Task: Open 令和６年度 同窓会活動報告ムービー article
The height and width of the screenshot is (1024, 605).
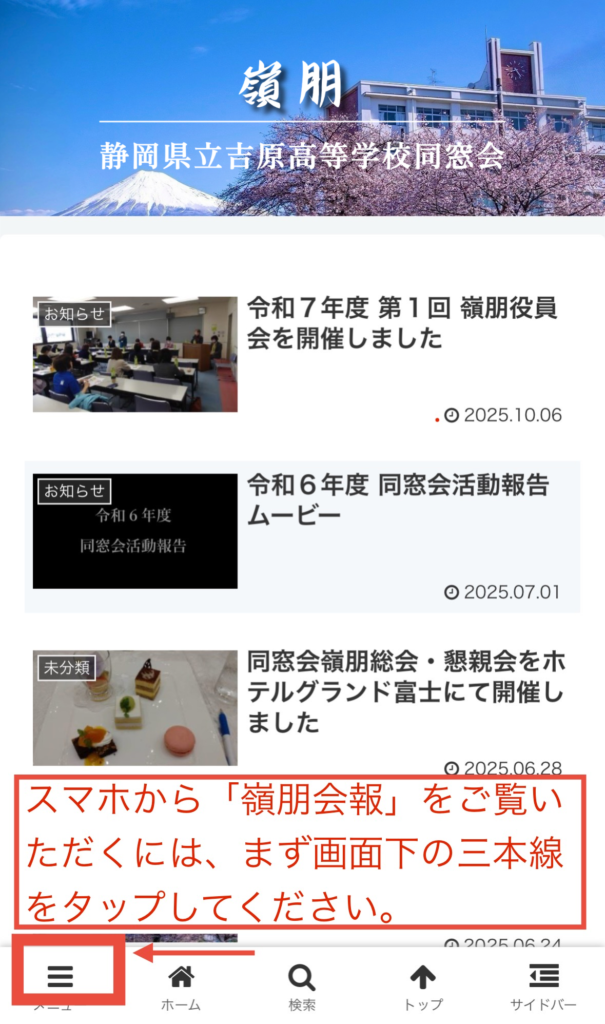Action: point(398,500)
